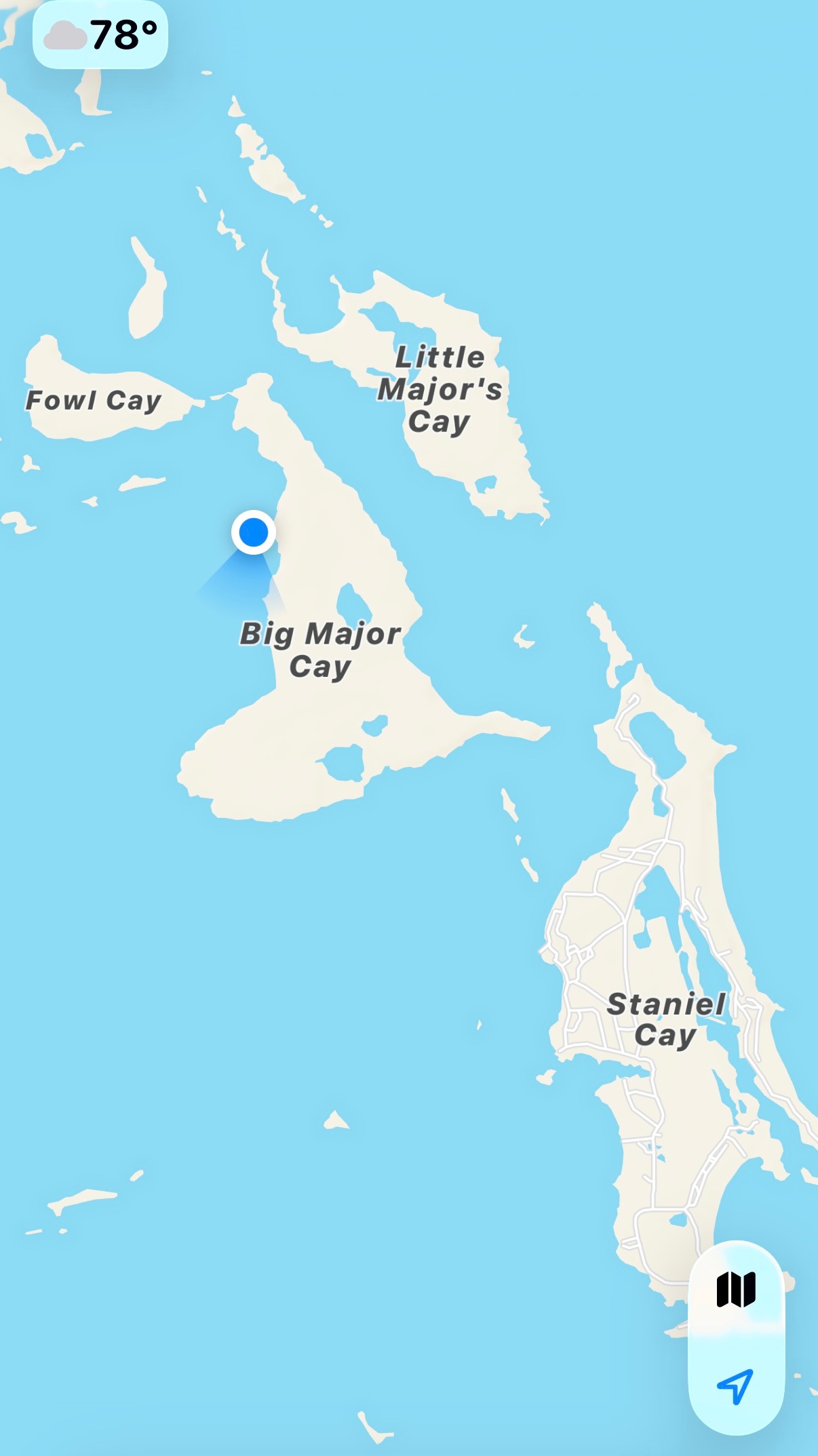Screen dimensions: 818x1456
Task: Tap the blue current location dot
Action: point(254,532)
